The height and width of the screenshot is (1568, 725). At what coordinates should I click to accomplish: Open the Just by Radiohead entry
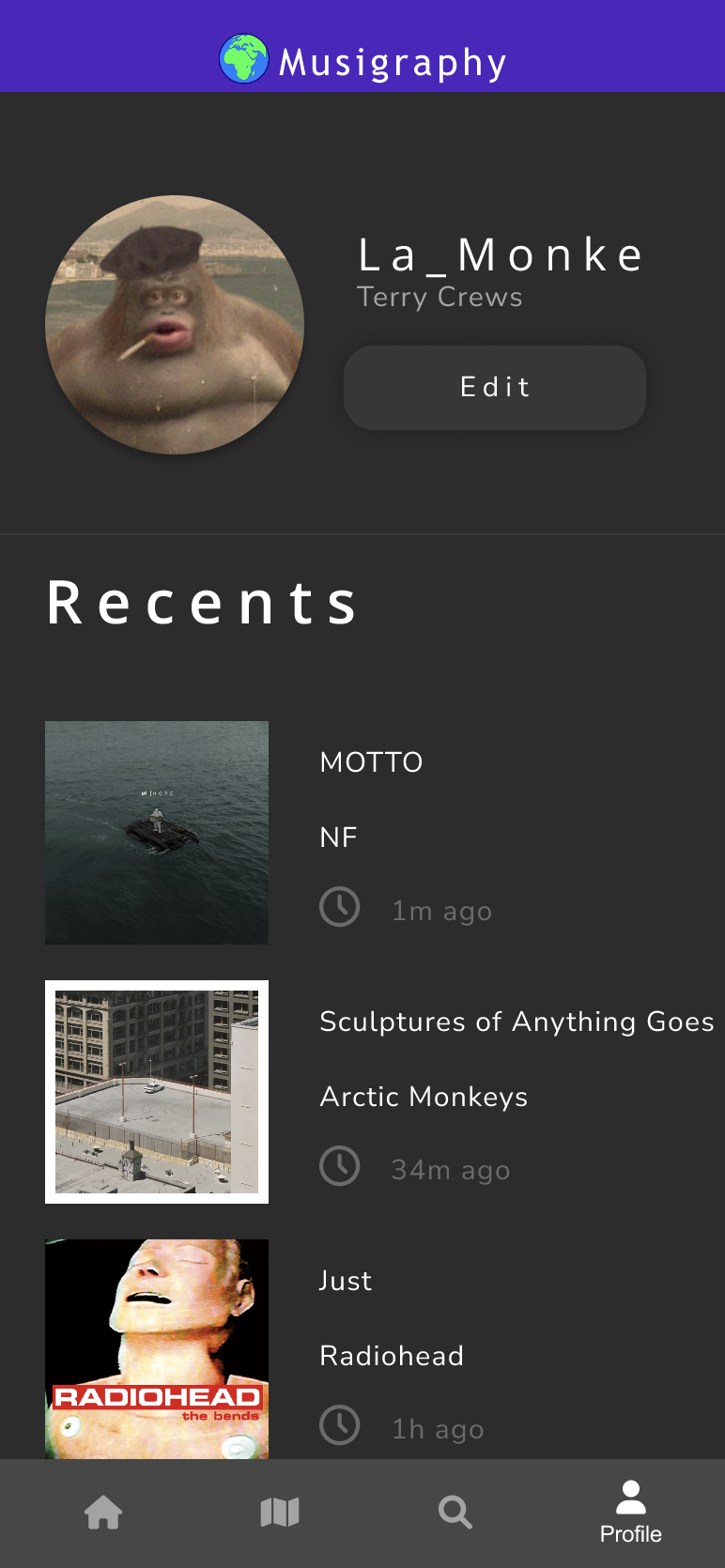pyautogui.click(x=362, y=1349)
